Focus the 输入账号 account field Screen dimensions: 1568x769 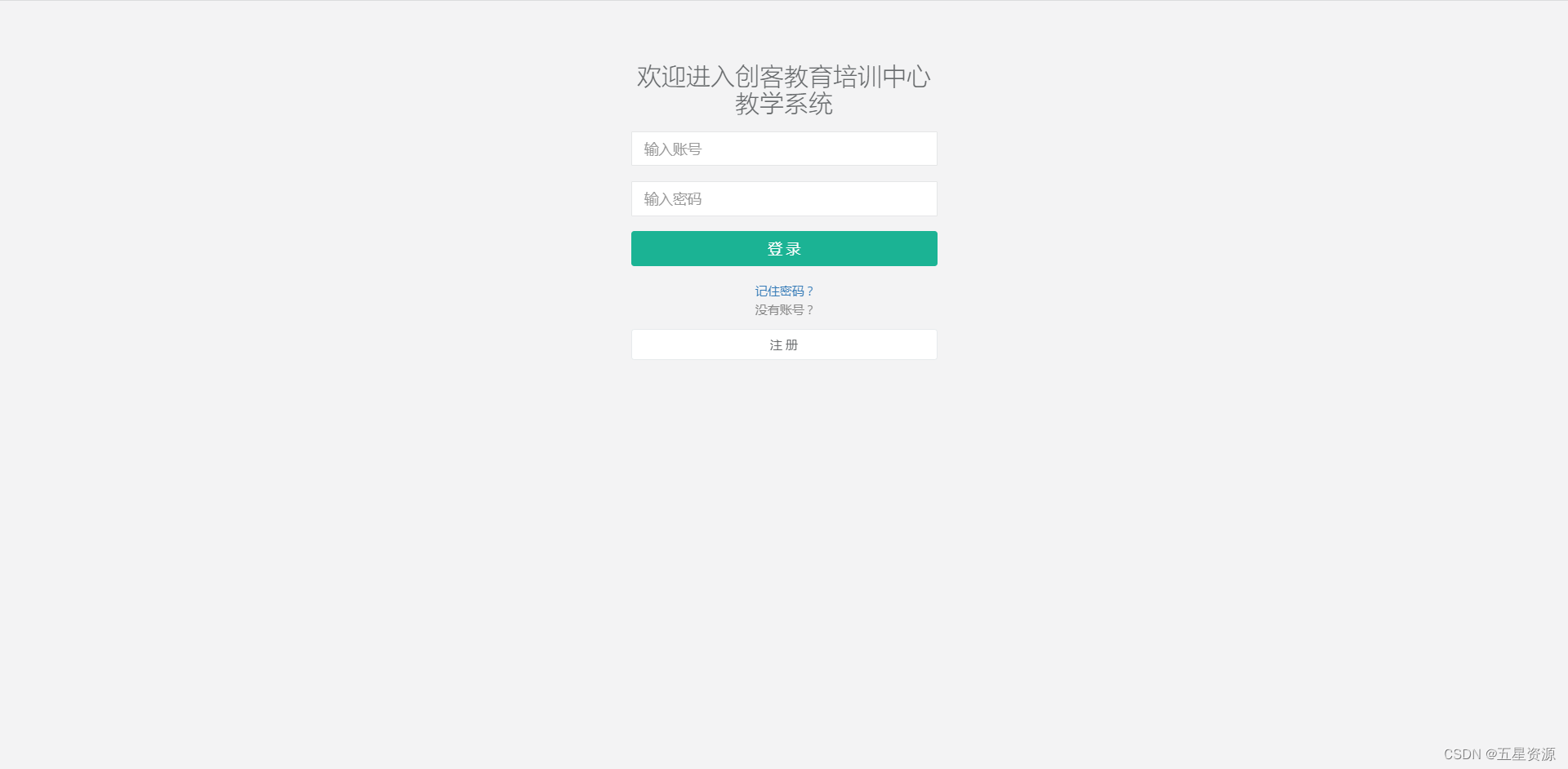tap(784, 149)
